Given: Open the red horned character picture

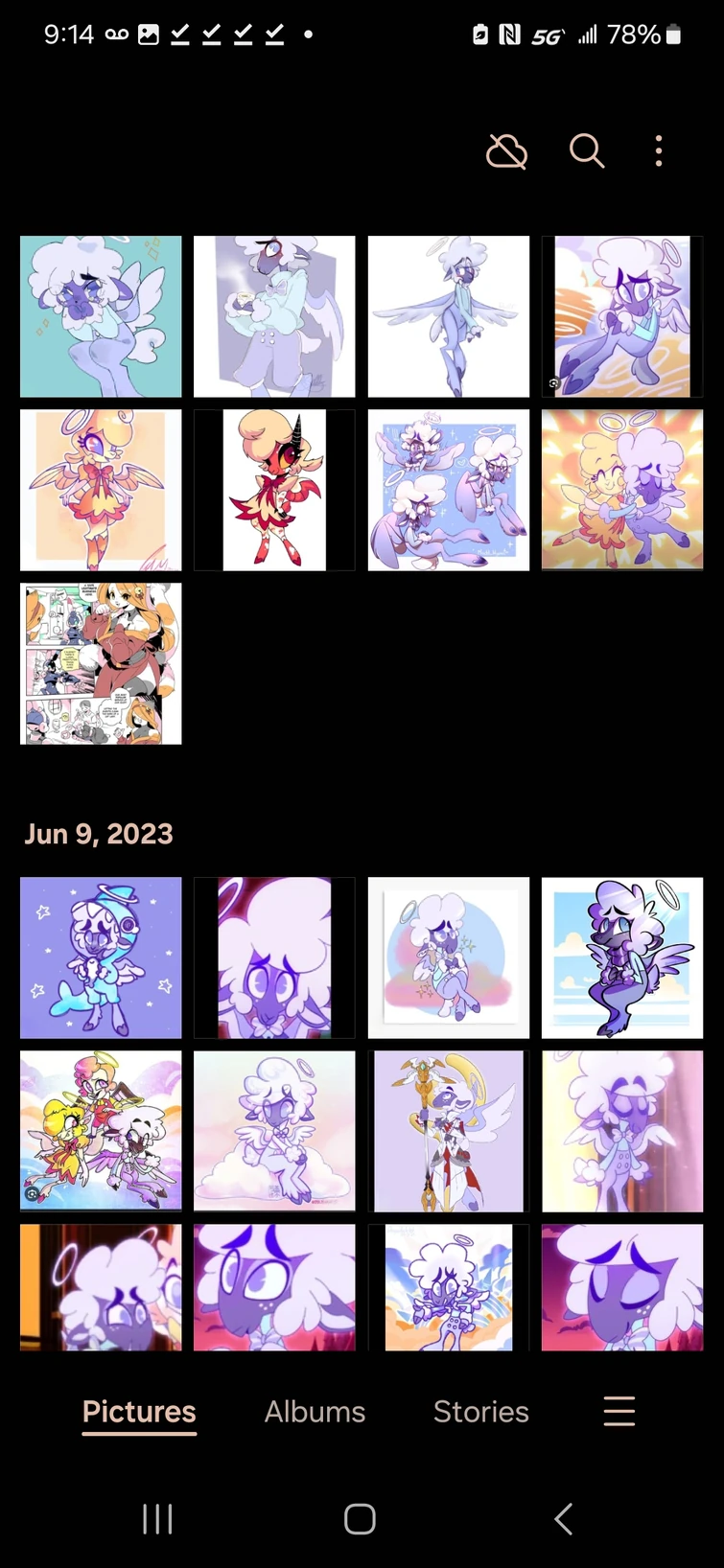Looking at the screenshot, I should (274, 490).
